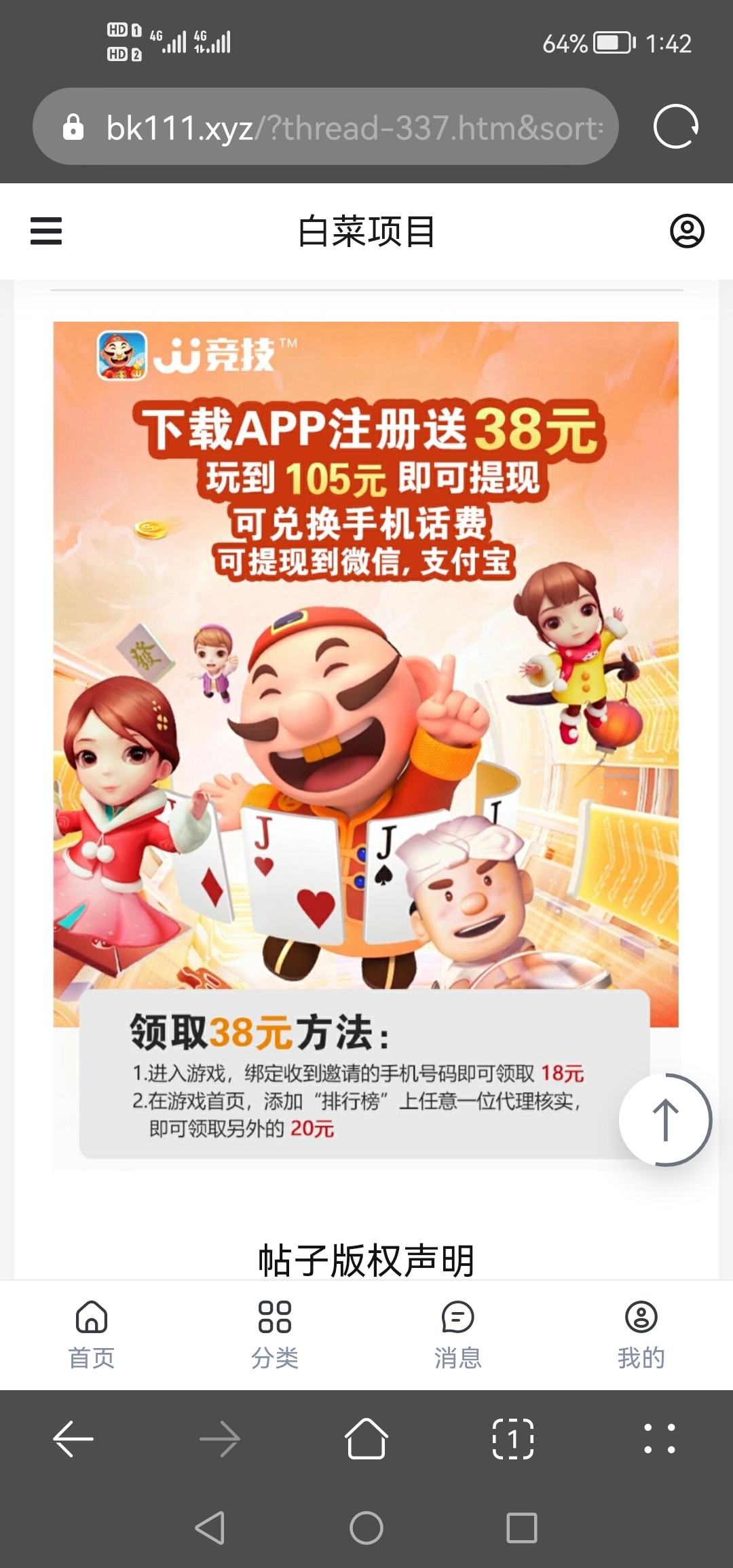Open the user account icon in header
This screenshot has height=1568, width=733.
(x=687, y=231)
